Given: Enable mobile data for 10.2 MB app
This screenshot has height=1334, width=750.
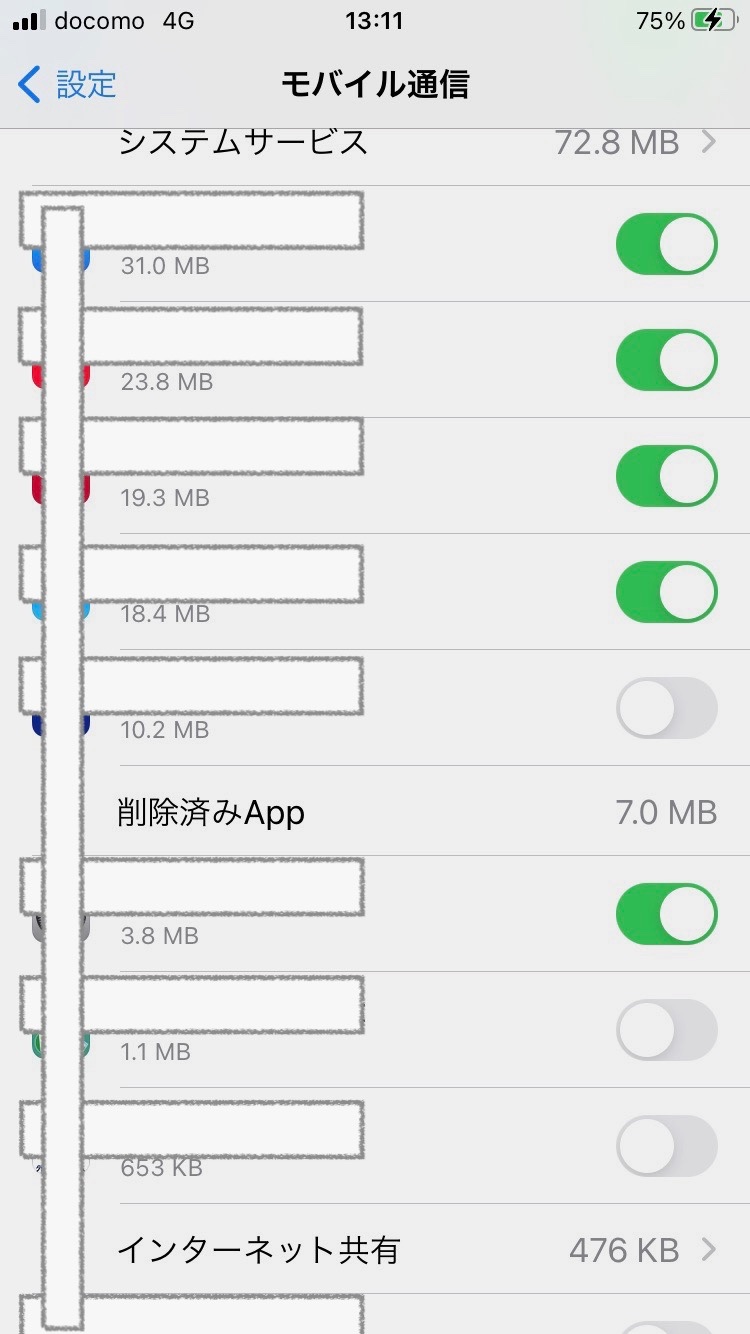Looking at the screenshot, I should (666, 708).
